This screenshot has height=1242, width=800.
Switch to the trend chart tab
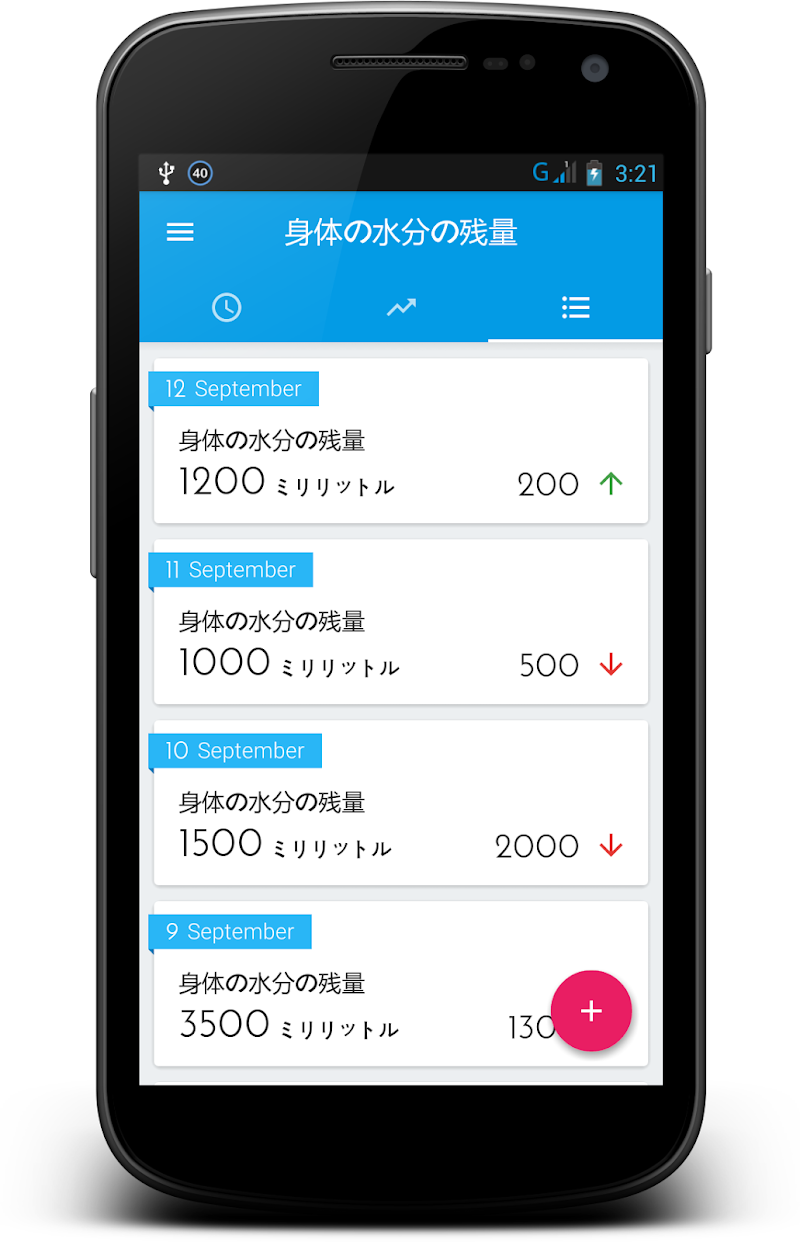click(401, 307)
